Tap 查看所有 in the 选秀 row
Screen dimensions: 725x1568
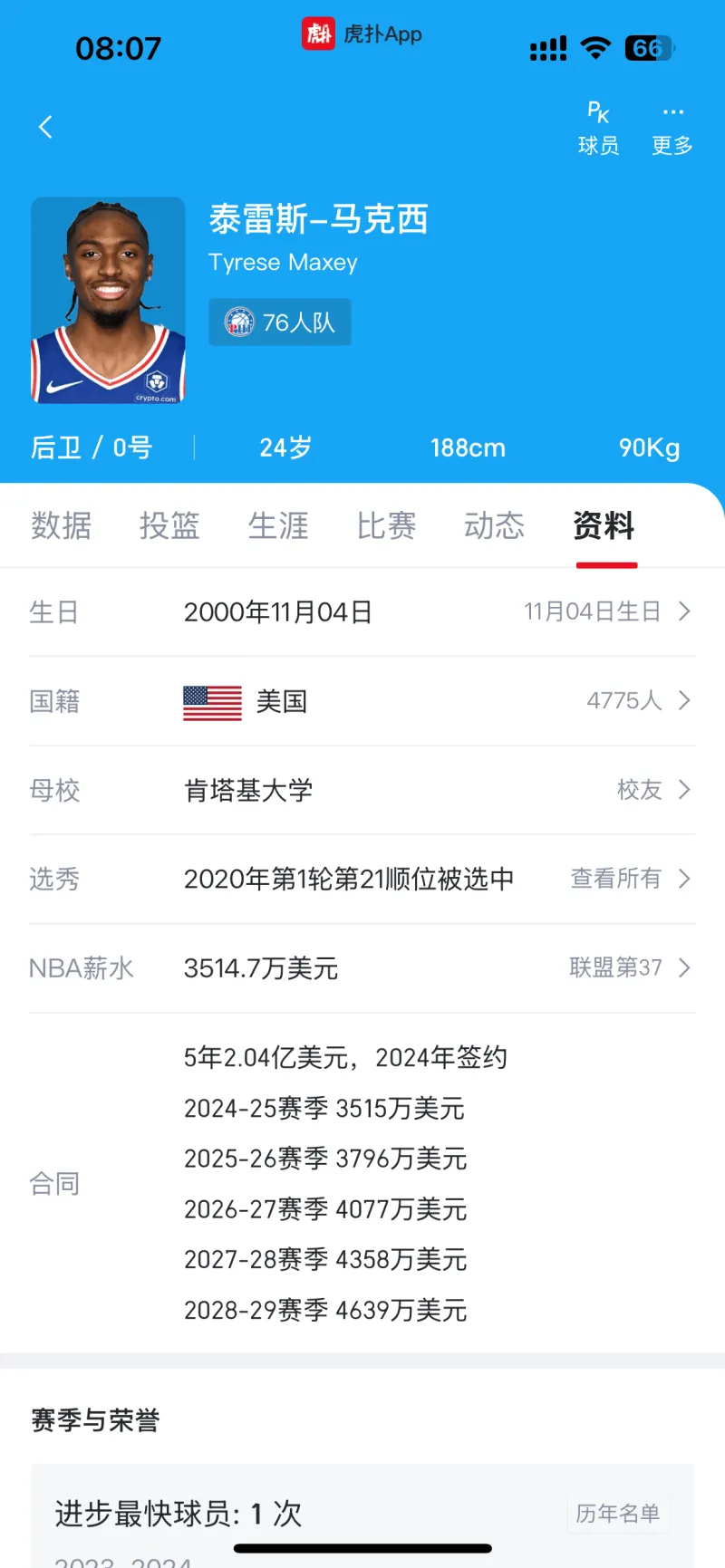coord(631,879)
